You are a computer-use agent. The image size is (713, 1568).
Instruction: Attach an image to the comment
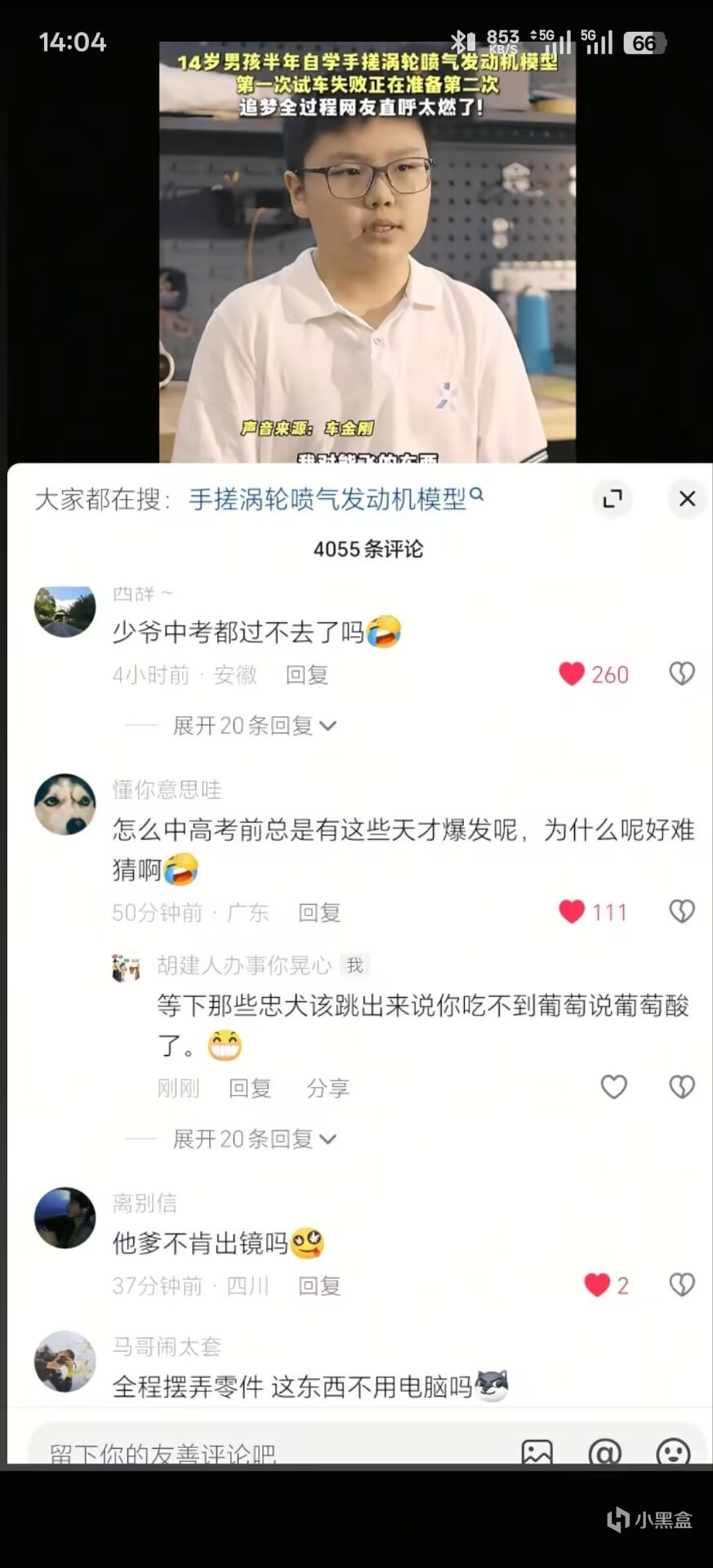[x=537, y=1450]
